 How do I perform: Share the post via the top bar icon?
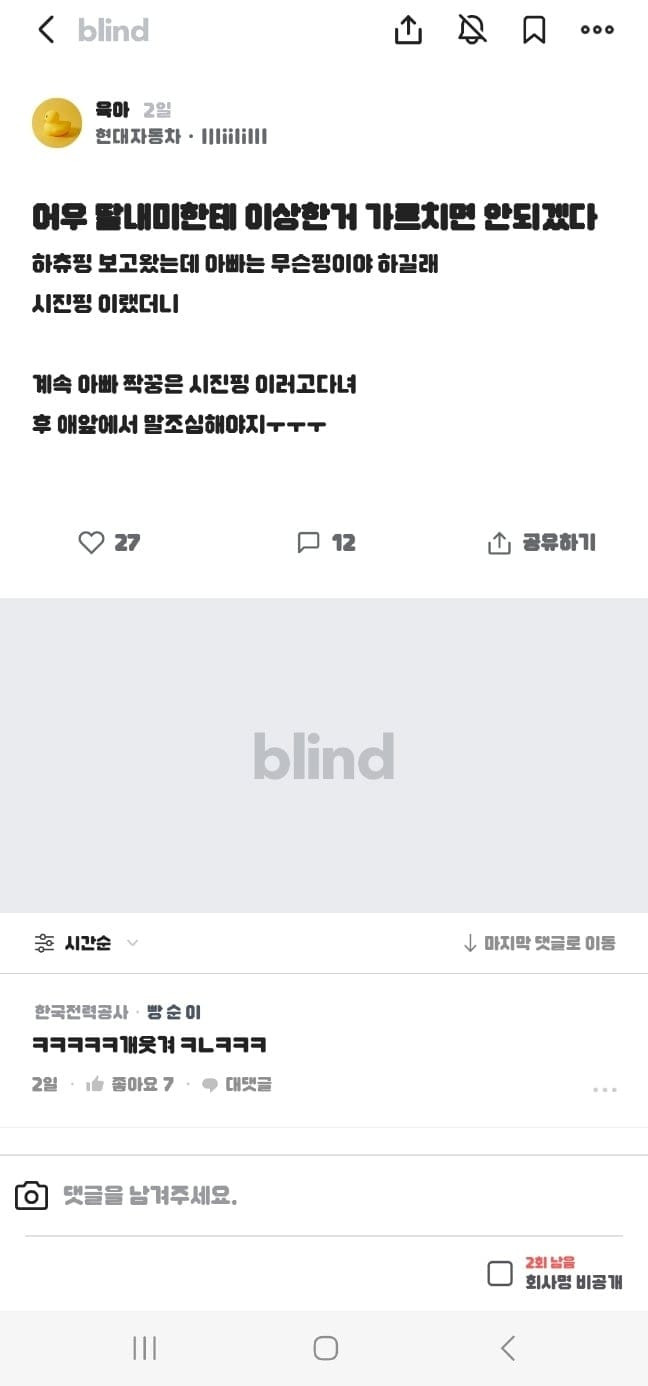click(408, 30)
